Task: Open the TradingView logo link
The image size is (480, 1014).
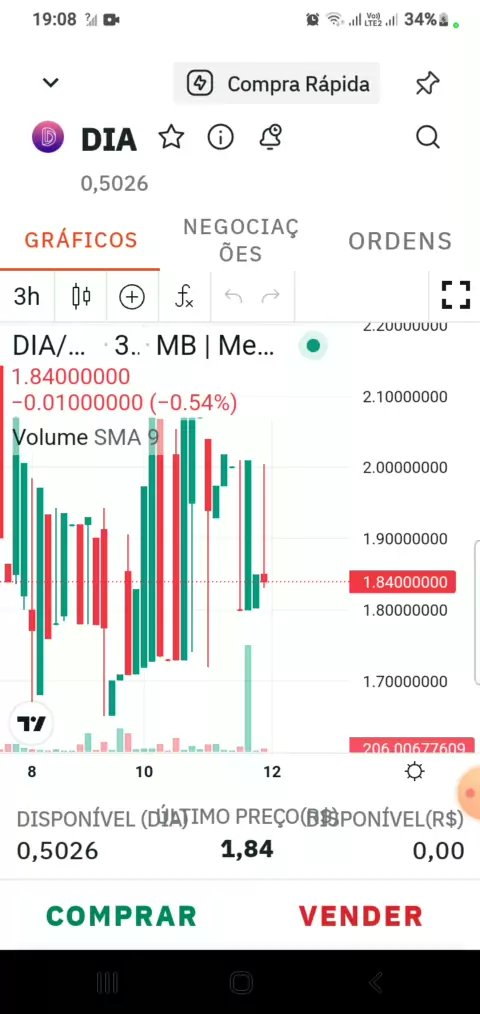Action: (x=32, y=723)
